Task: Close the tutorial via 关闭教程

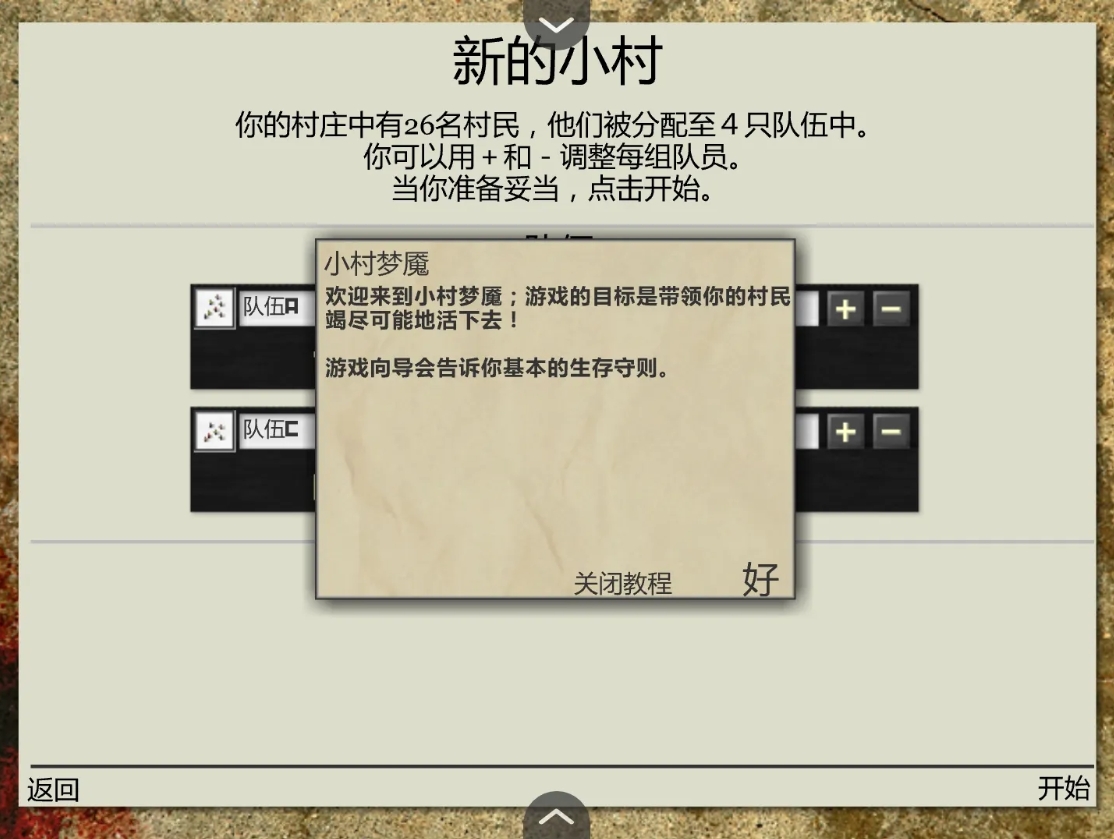Action: 622,584
